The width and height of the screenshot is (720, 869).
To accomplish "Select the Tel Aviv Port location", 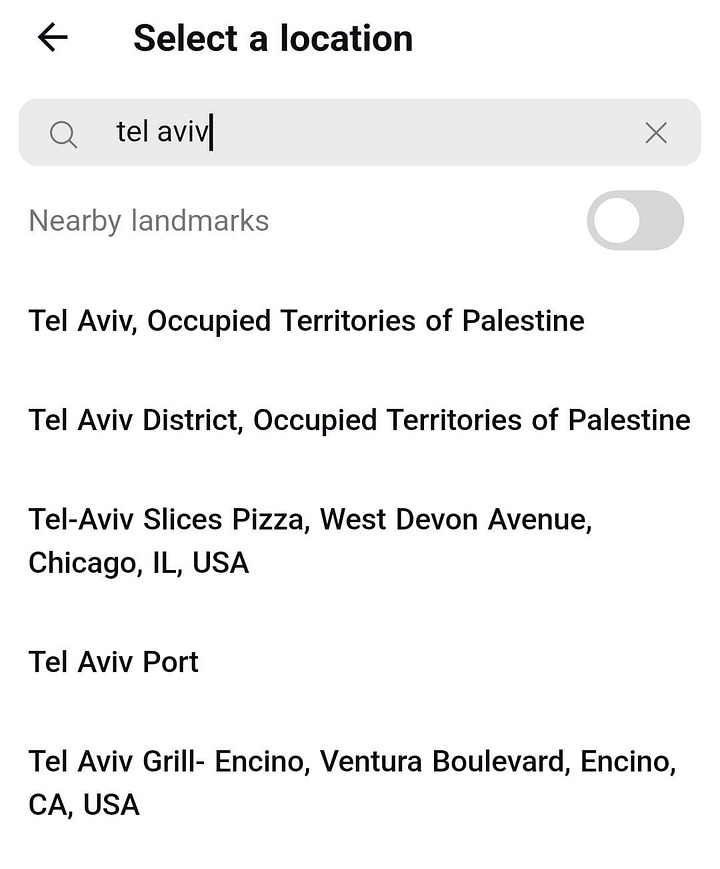I will click(x=114, y=662).
